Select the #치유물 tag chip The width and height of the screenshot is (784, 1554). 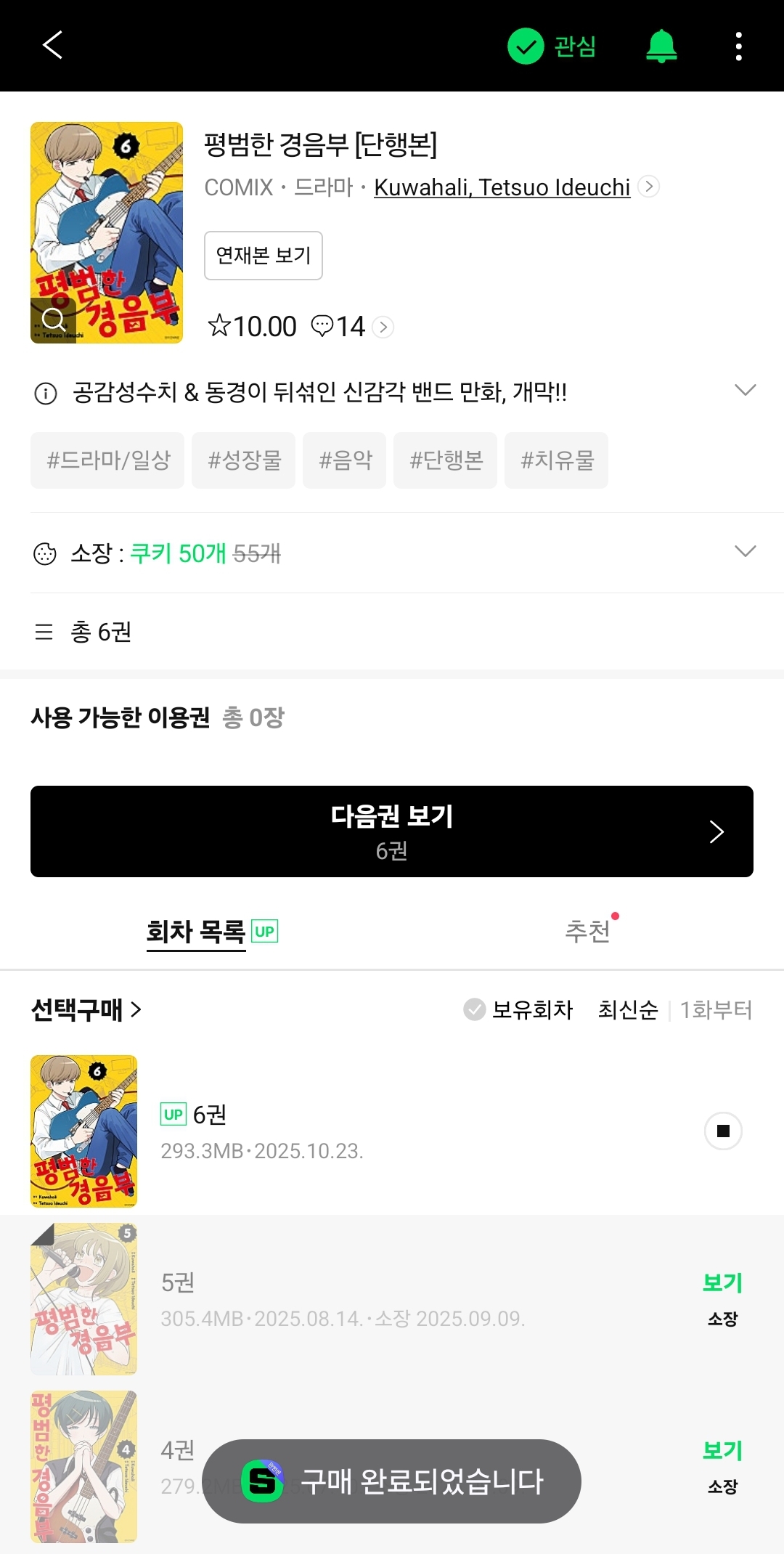[557, 460]
